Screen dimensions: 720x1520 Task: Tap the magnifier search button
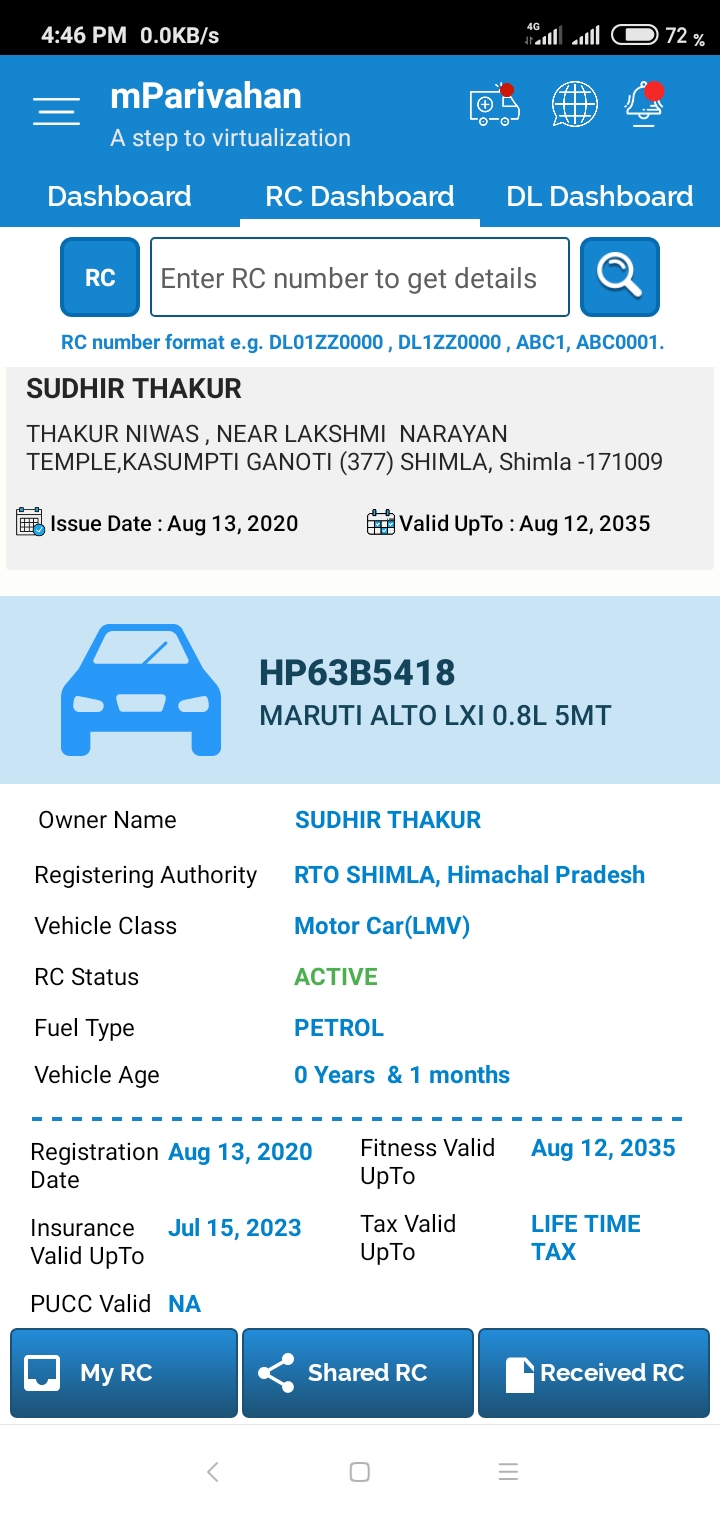(620, 277)
